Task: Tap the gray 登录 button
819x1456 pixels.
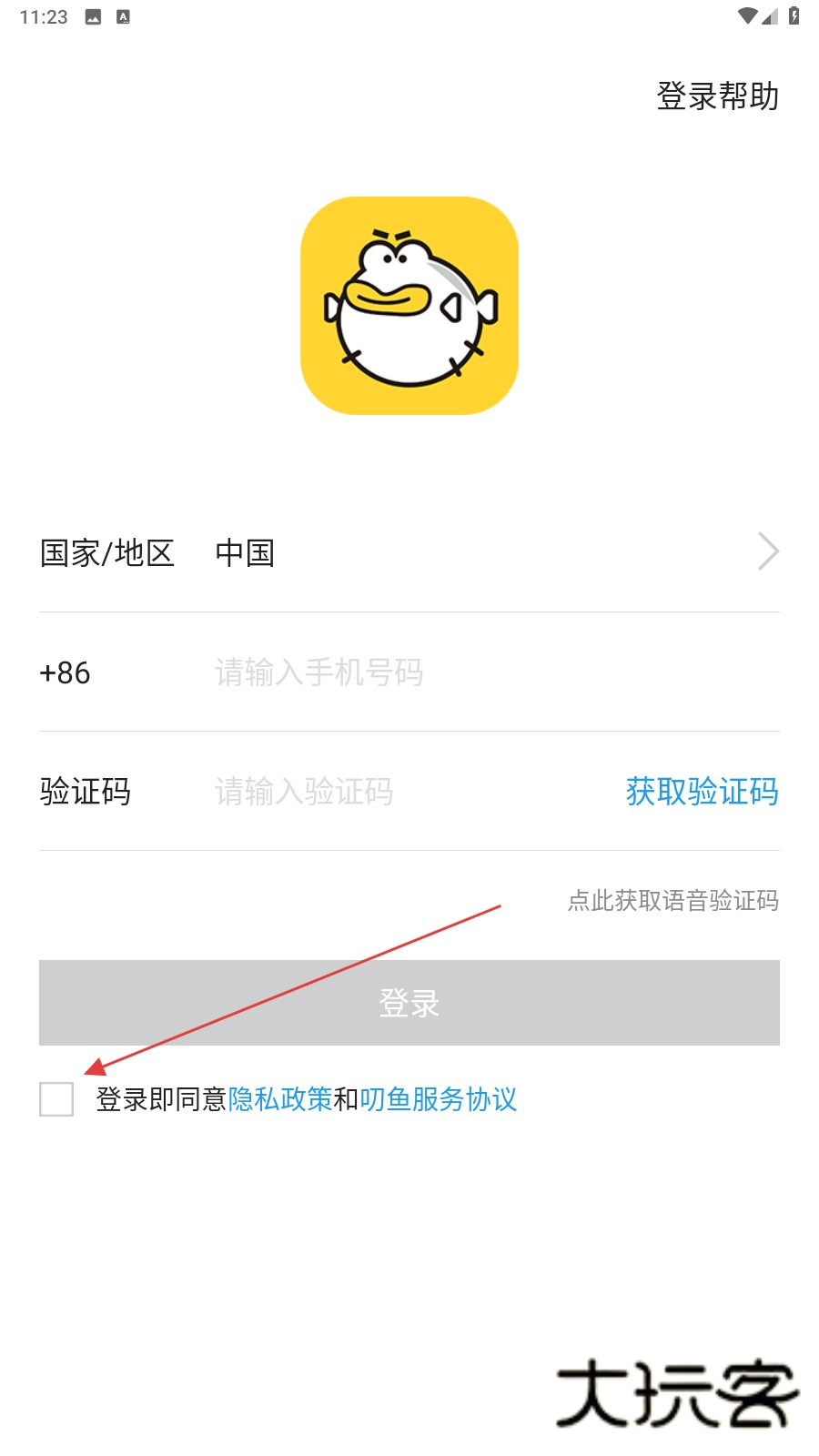Action: 409,1003
